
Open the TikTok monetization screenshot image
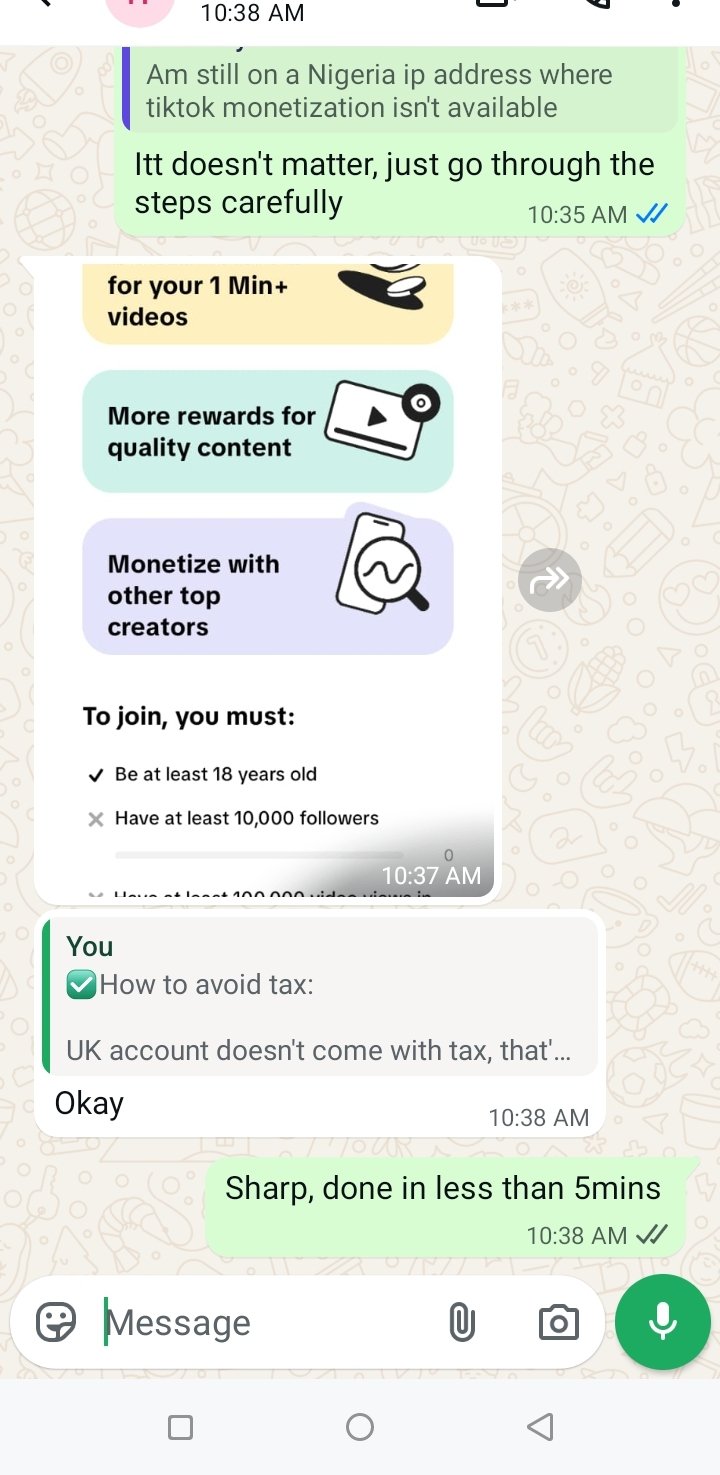coord(268,580)
